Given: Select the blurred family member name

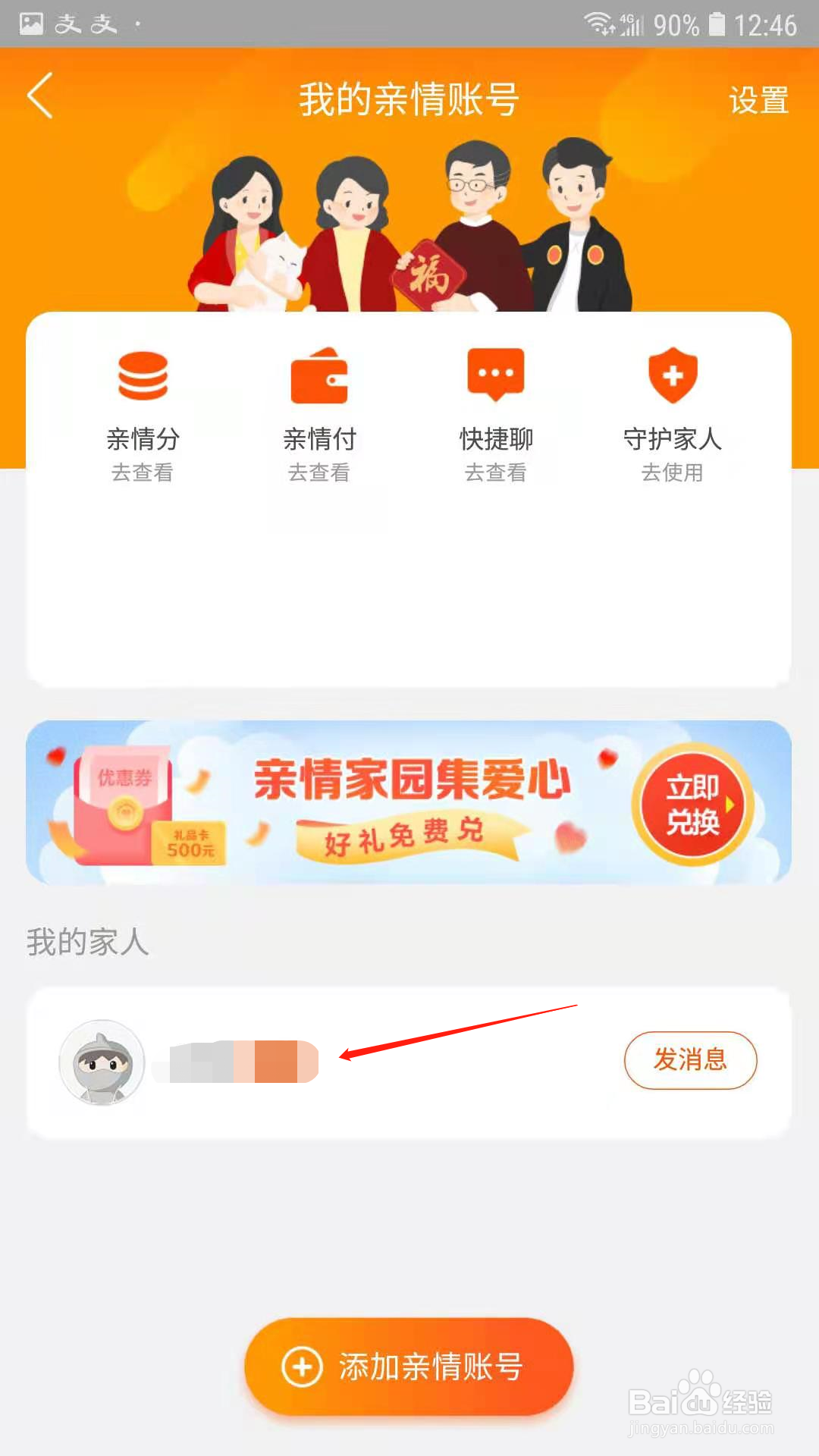Looking at the screenshot, I should click(235, 1061).
